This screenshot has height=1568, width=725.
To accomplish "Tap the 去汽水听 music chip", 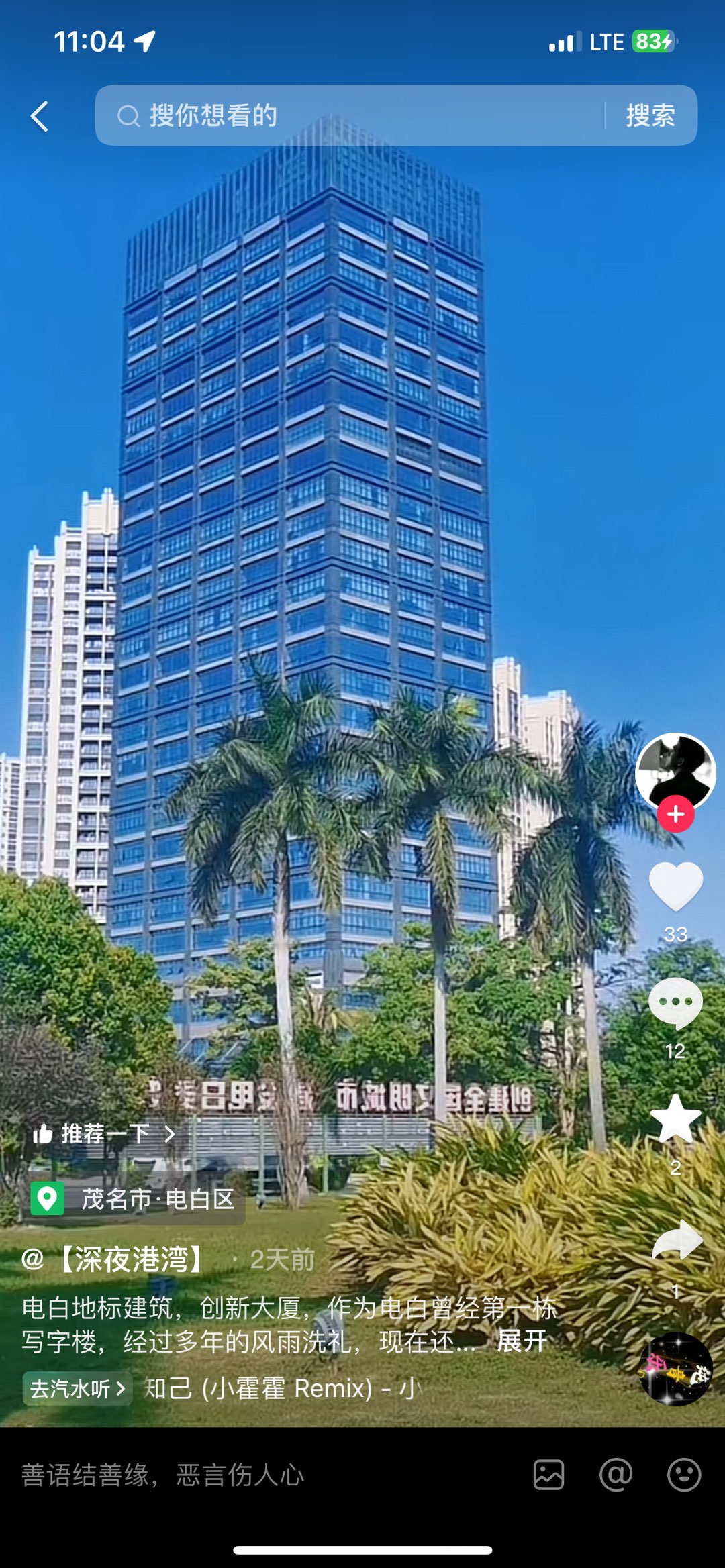I will tap(77, 1388).
